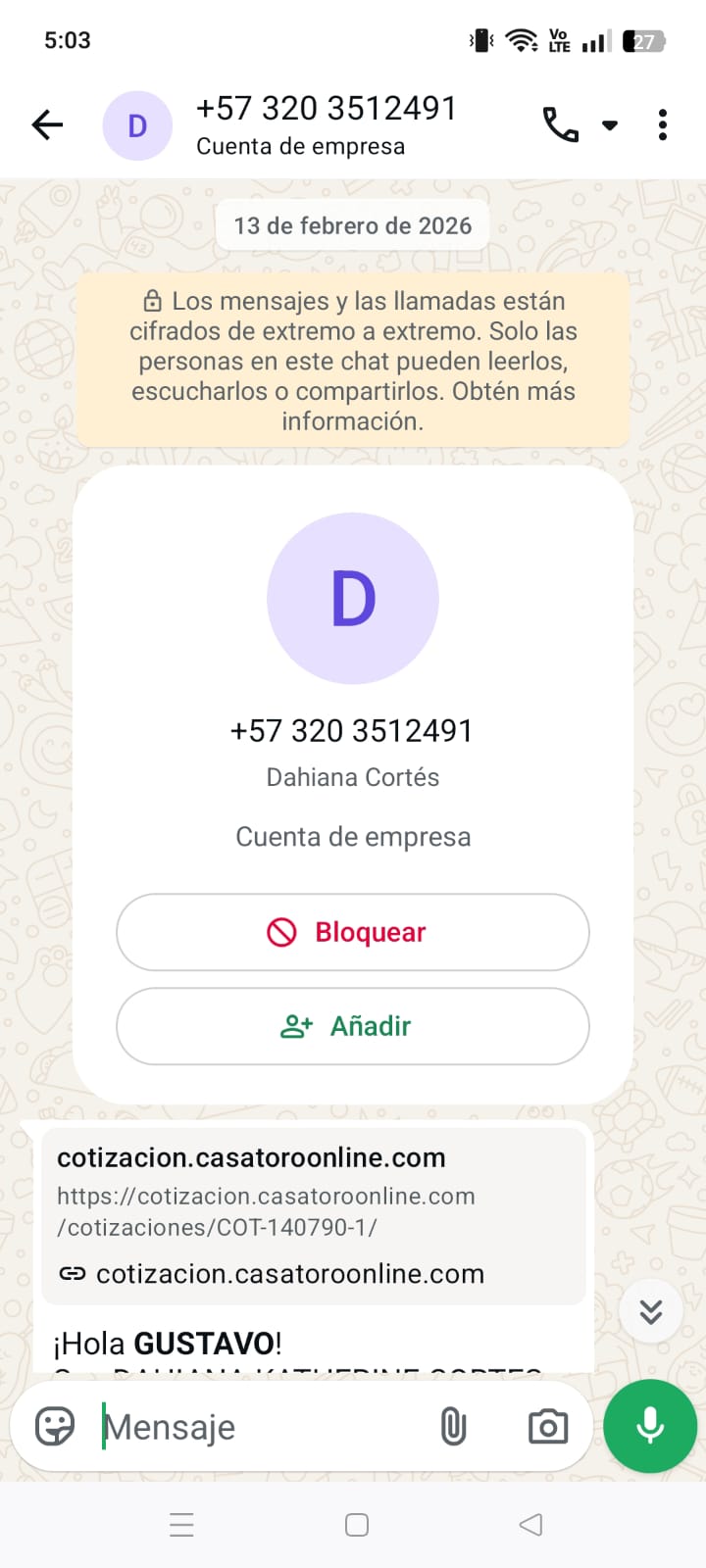The image size is (706, 1568).
Task: Start a voice call
Action: (561, 125)
